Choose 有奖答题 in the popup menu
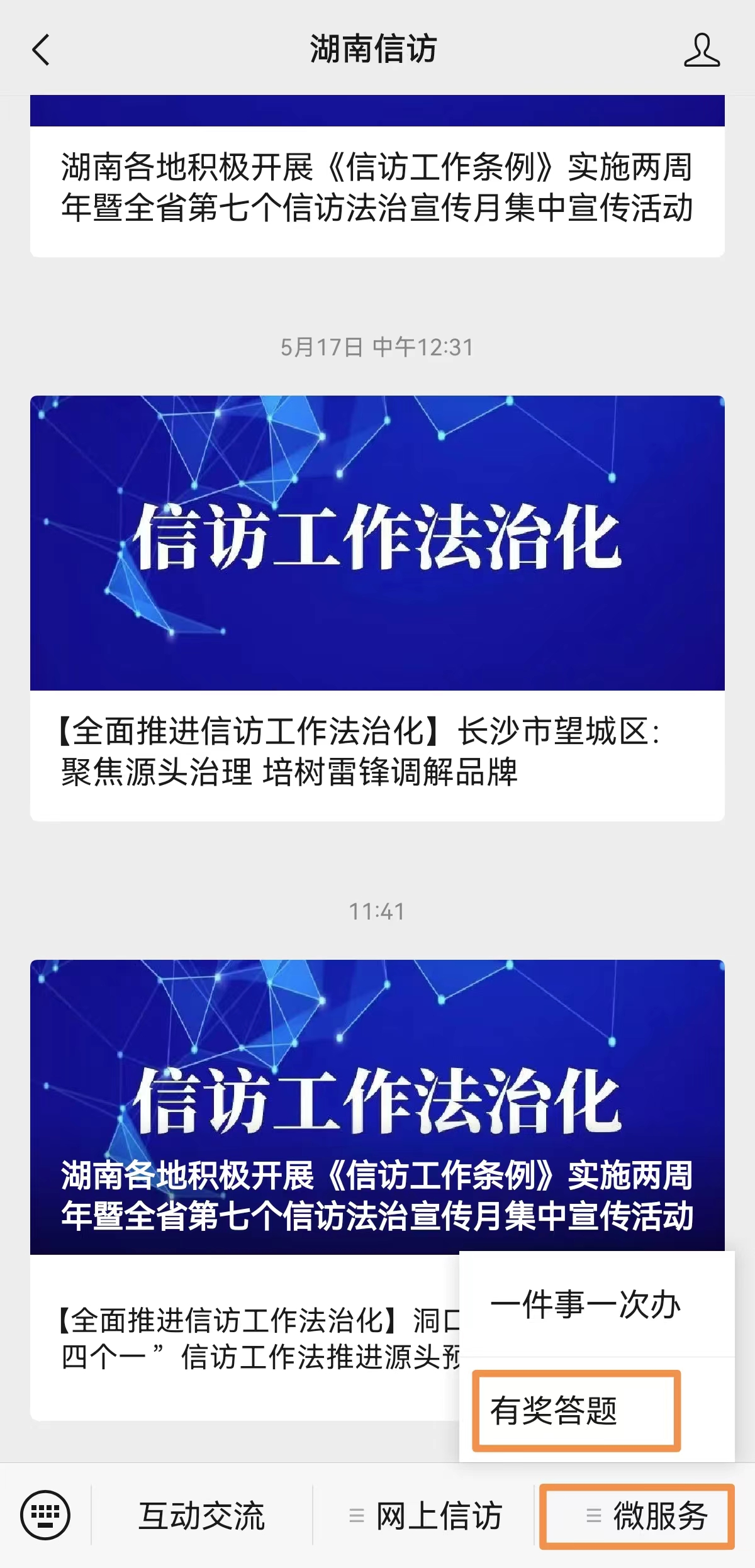This screenshot has width=755, height=1568. pyautogui.click(x=554, y=1411)
